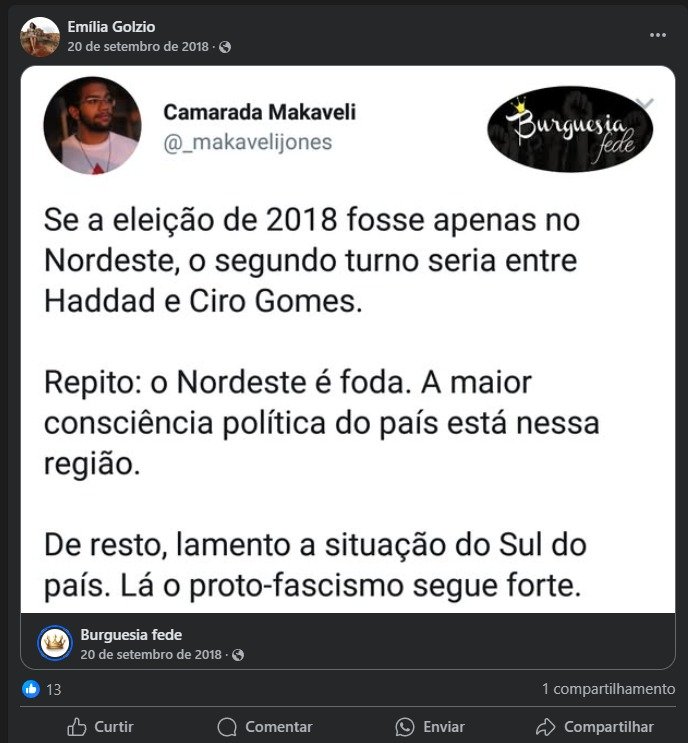Image resolution: width=688 pixels, height=743 pixels.
Task: Tap Comentar to write a comment
Action: 265,727
